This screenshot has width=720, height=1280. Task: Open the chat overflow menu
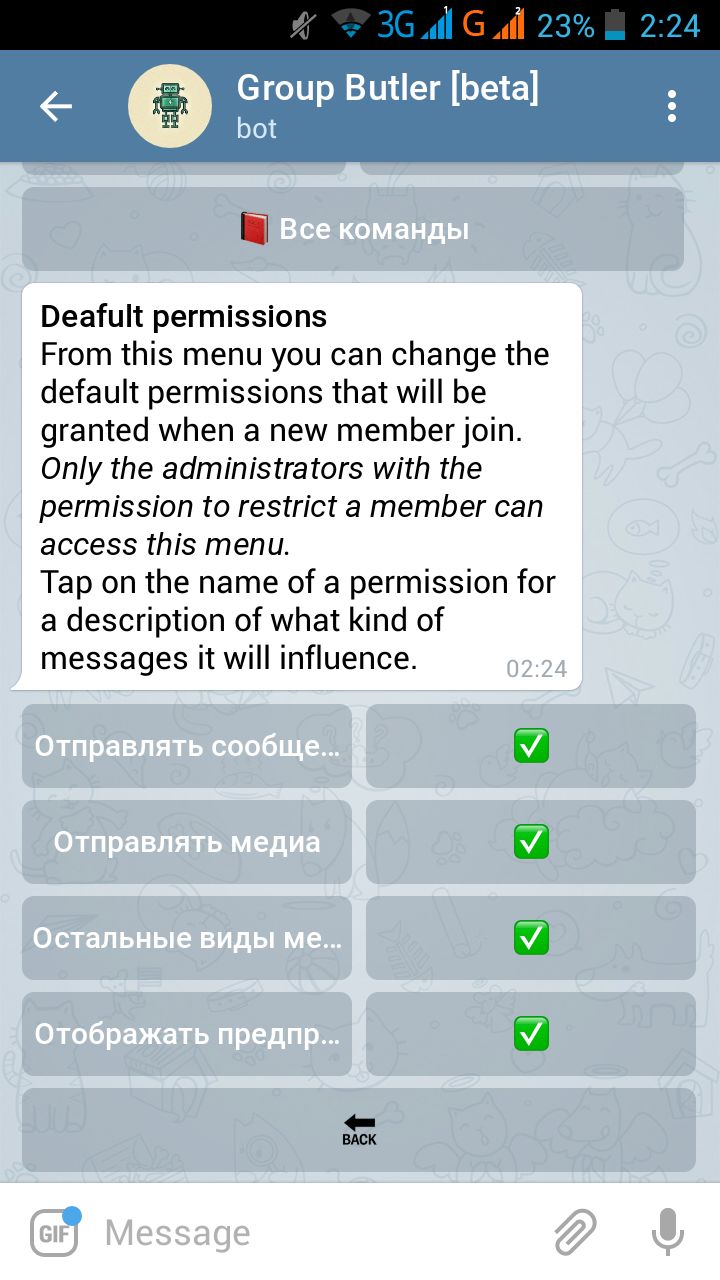click(672, 106)
